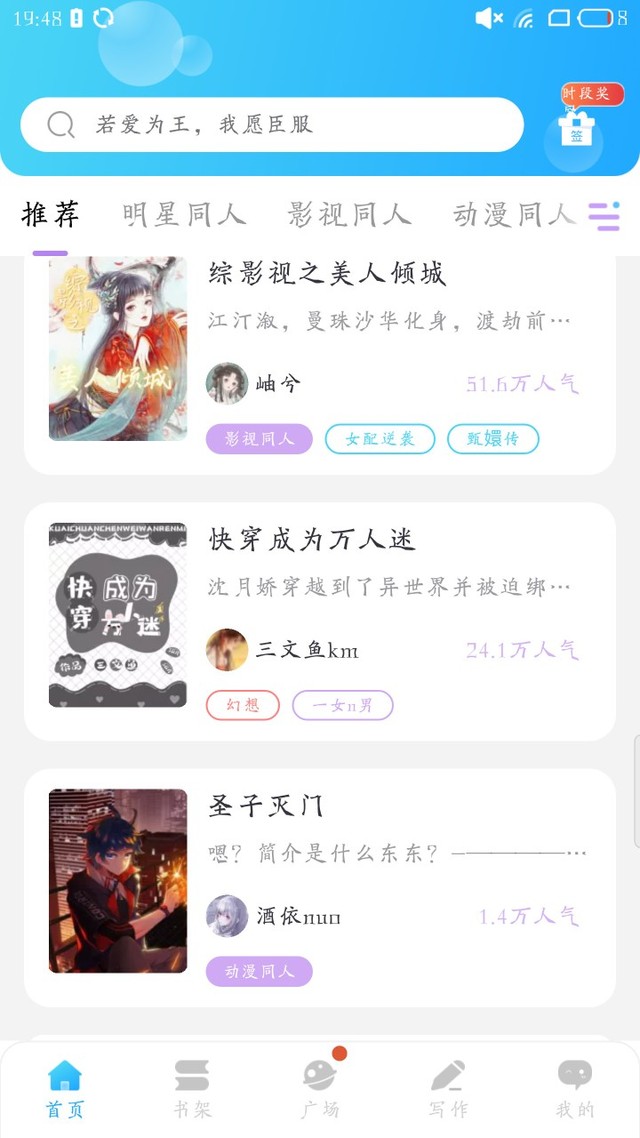640x1138 pixels.
Task: Open the 我的 profile tab
Action: [x=575, y=1088]
